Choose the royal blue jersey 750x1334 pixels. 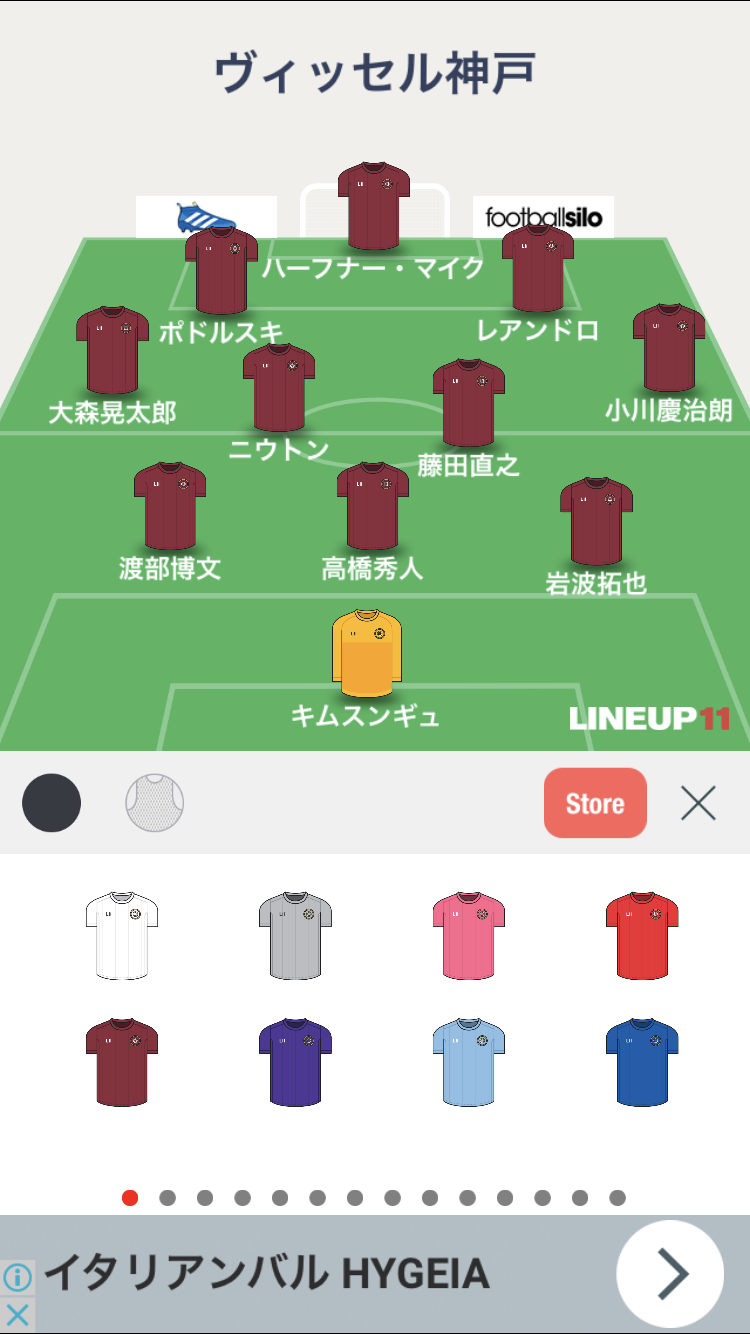642,1062
